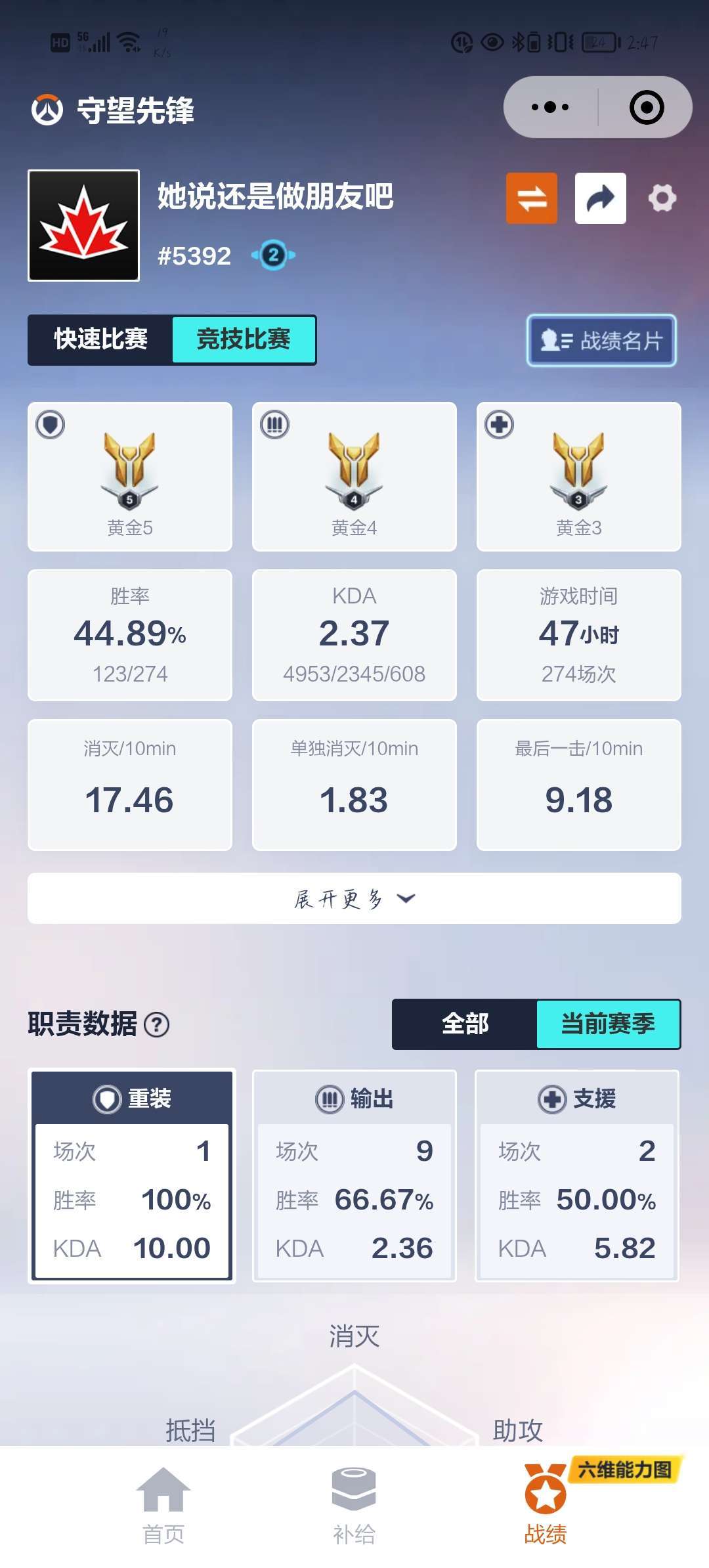Image resolution: width=709 pixels, height=1568 pixels.
Task: Open the settings gear
Action: (662, 198)
